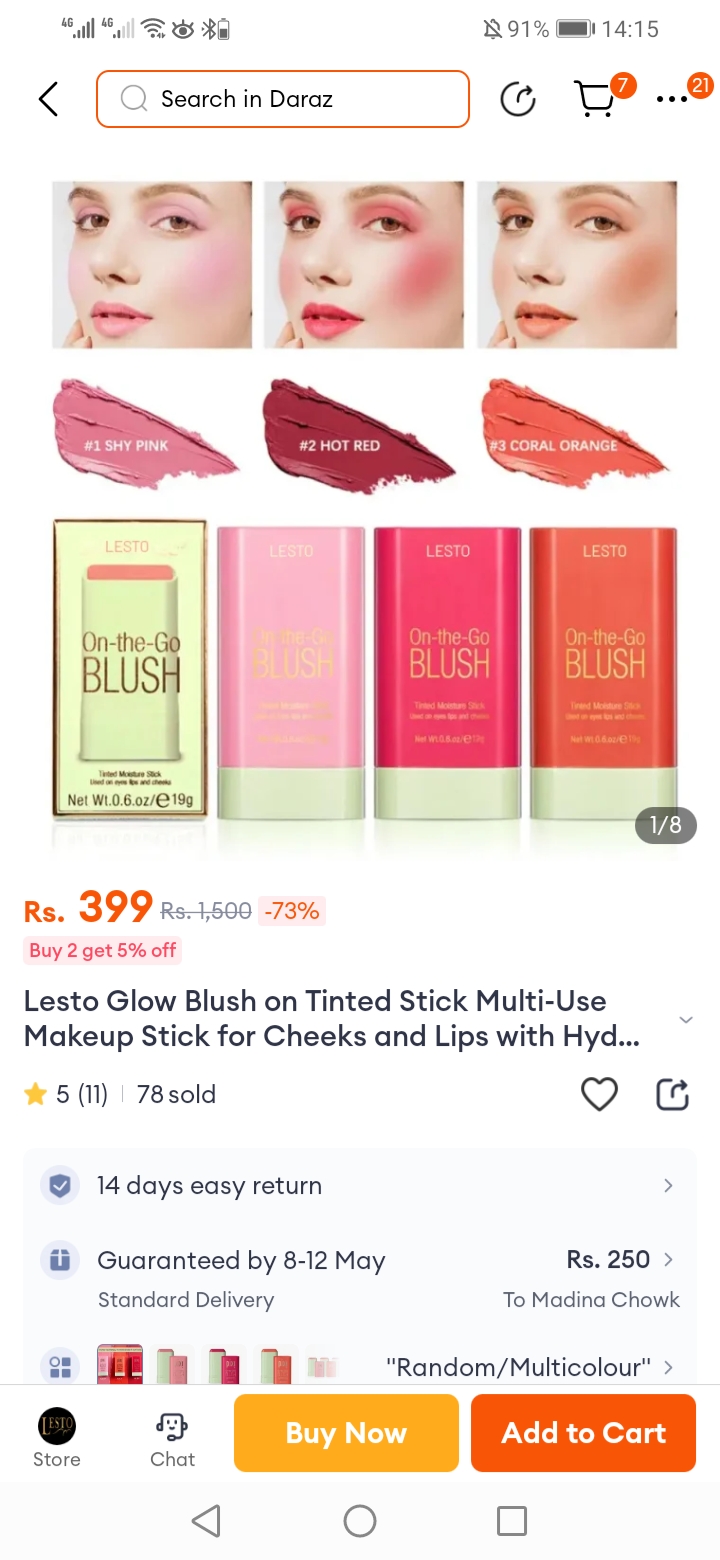Open the shopping cart
This screenshot has width=720, height=1560.
[595, 99]
